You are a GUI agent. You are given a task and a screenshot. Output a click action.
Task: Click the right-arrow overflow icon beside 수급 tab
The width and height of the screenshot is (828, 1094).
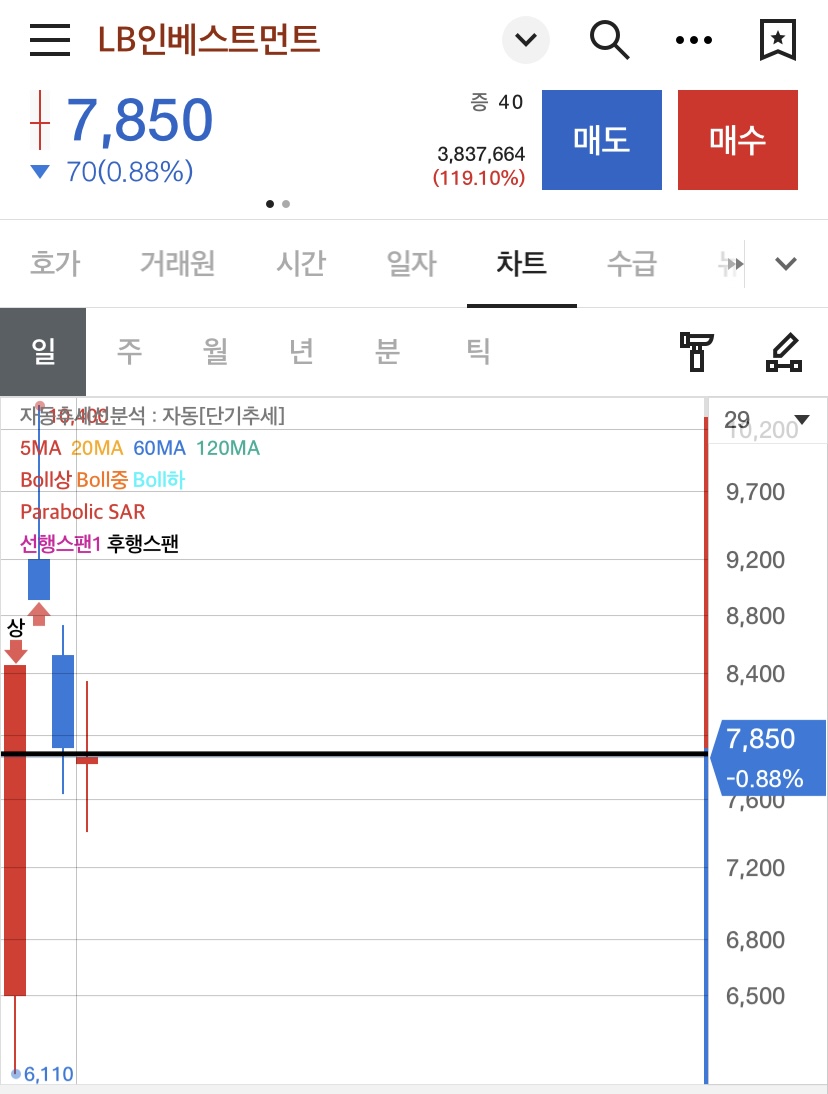click(730, 263)
